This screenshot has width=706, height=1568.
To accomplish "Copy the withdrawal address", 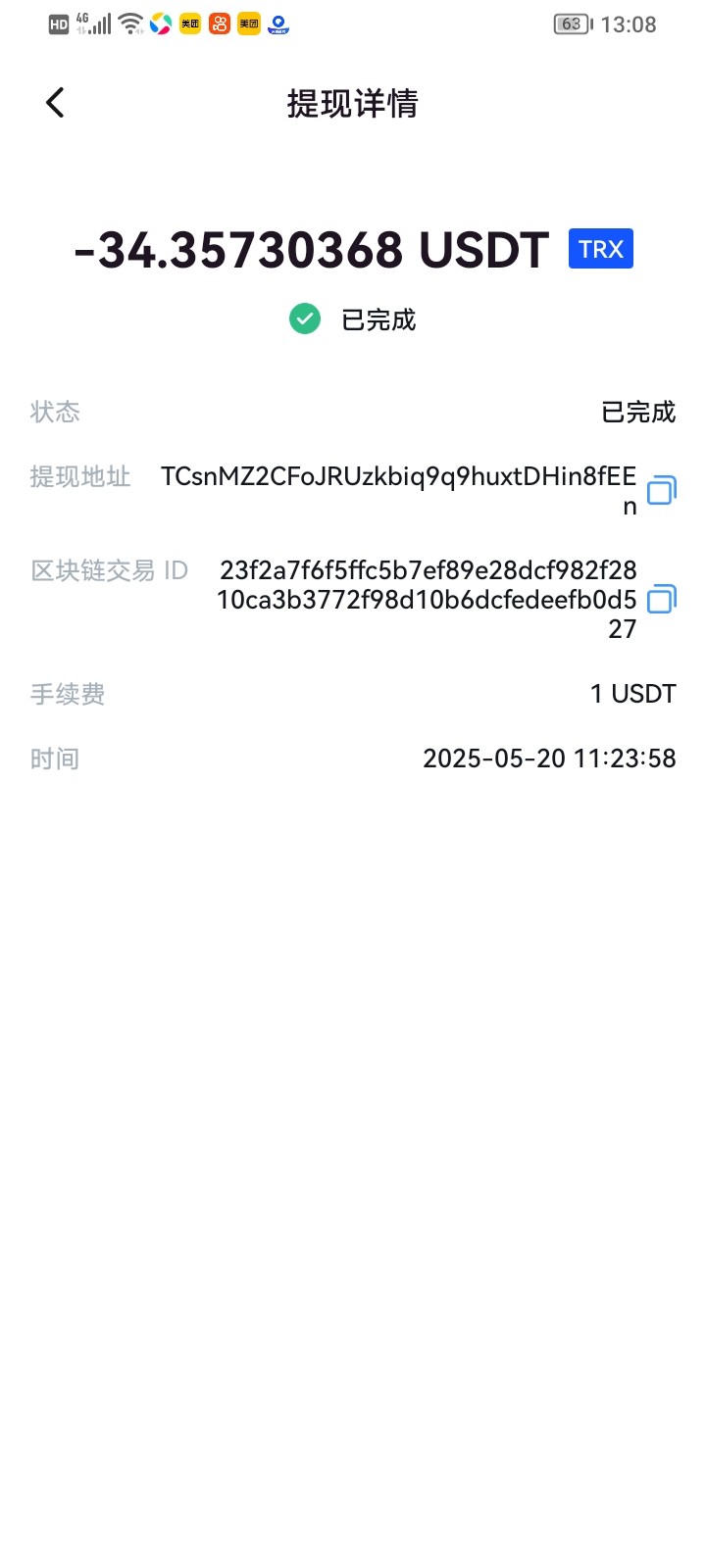I will pos(662,490).
